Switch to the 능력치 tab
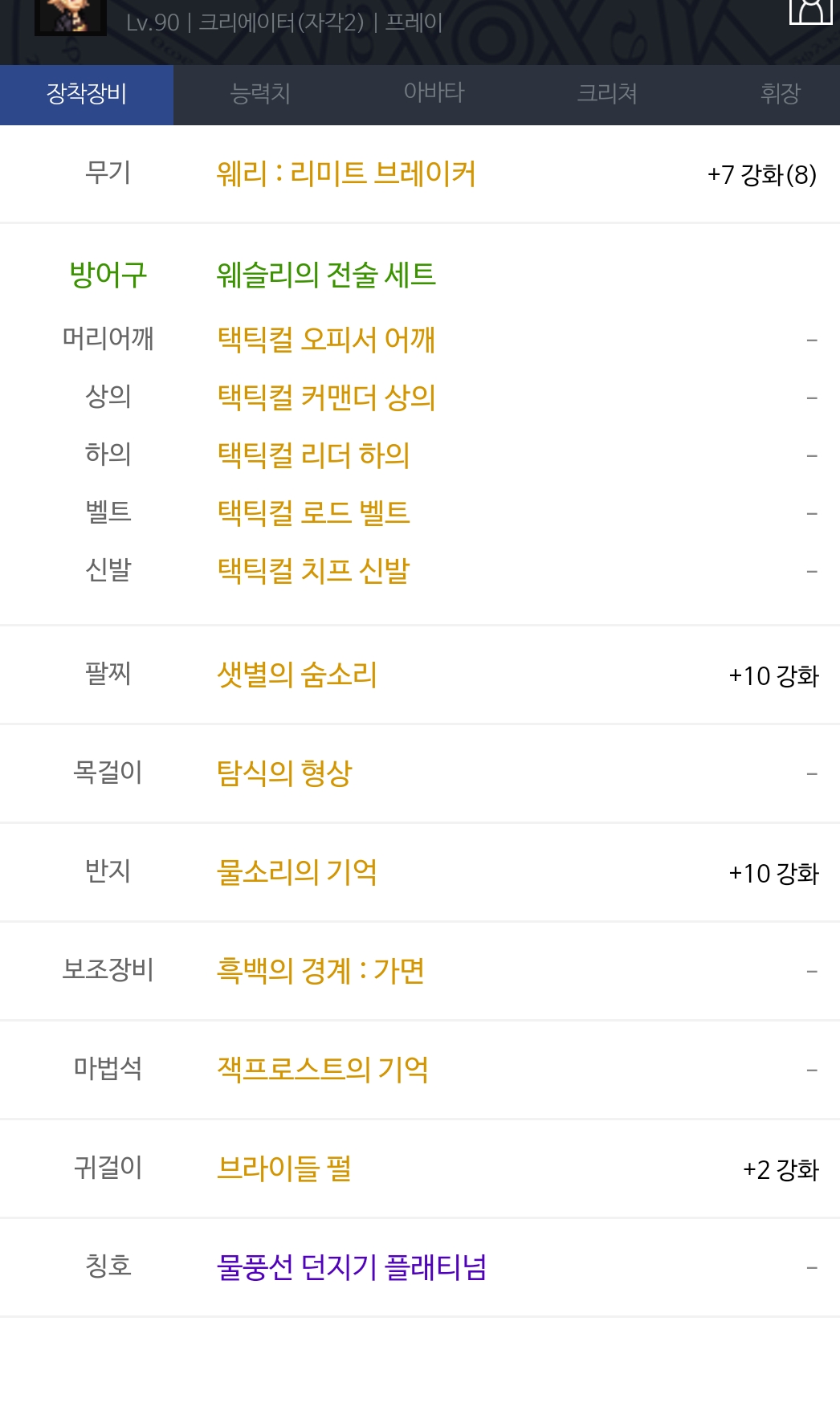840x1411 pixels. click(260, 94)
